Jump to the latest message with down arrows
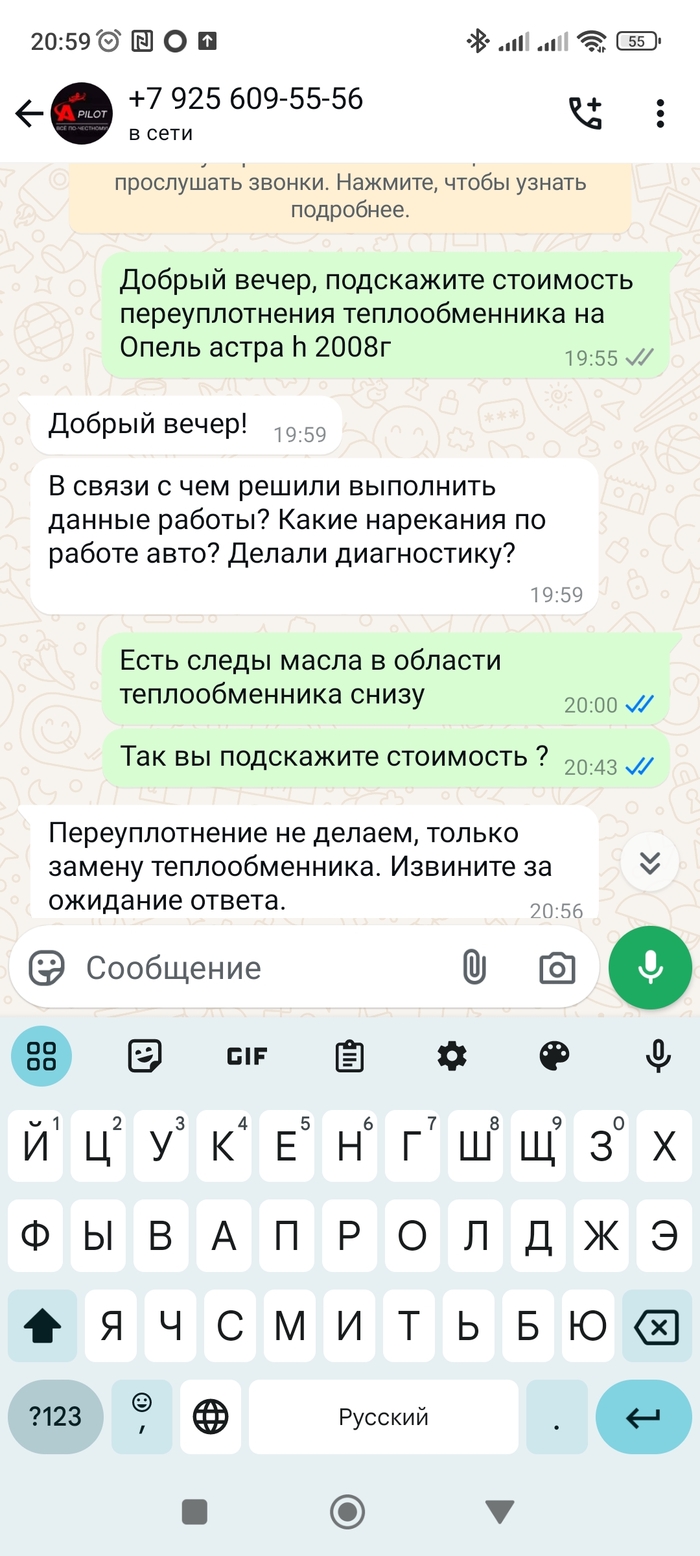 650,862
